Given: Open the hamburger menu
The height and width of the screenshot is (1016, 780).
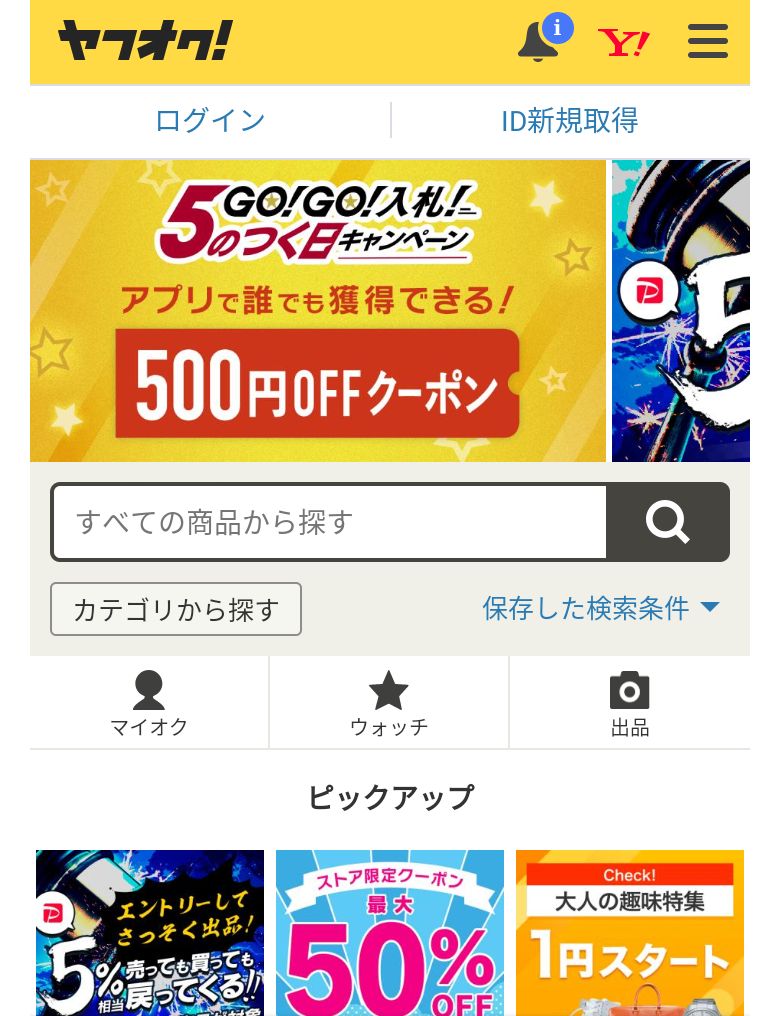Looking at the screenshot, I should [x=708, y=42].
